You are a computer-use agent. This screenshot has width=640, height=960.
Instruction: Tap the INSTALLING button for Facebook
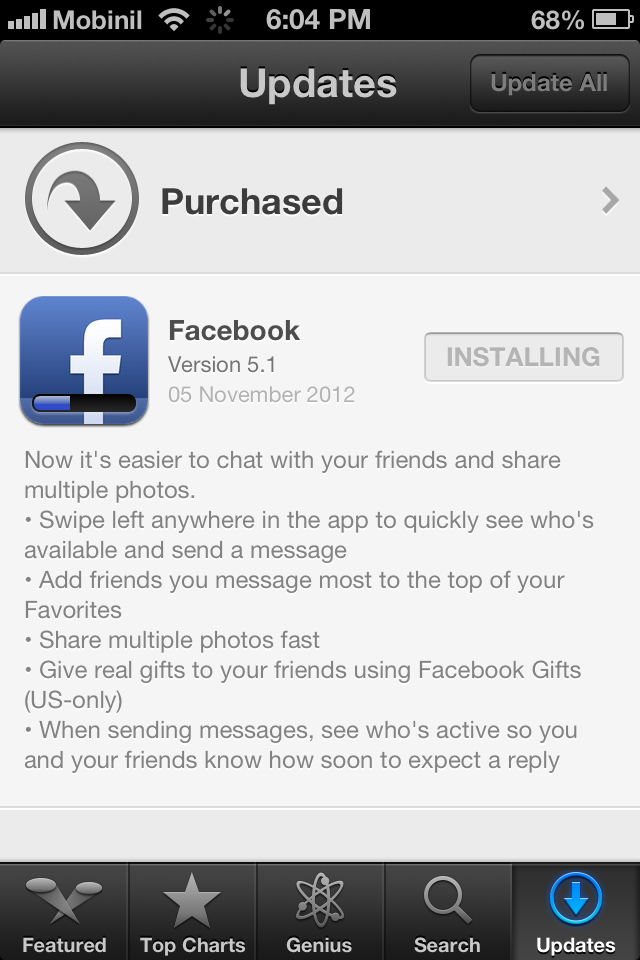point(524,357)
